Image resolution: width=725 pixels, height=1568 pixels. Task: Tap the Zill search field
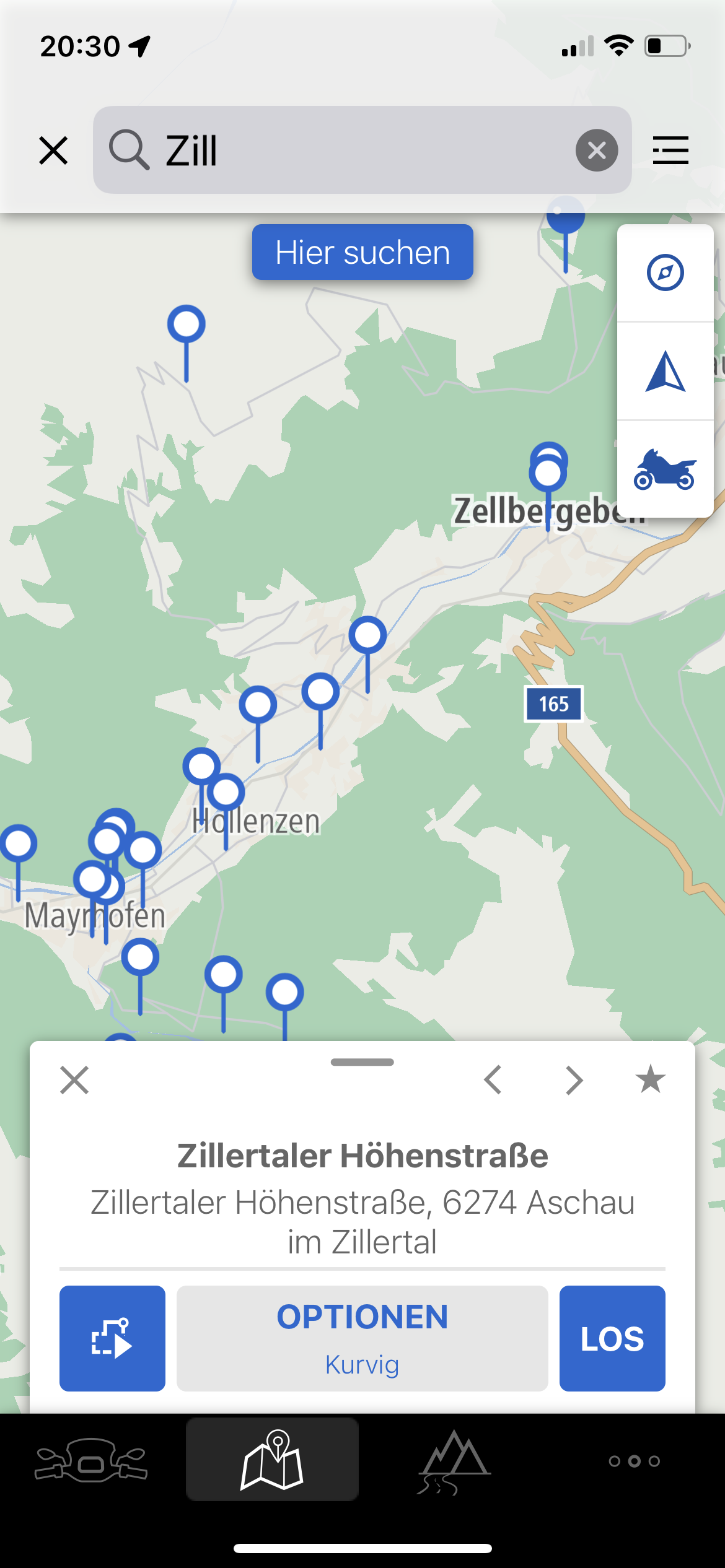[347, 150]
